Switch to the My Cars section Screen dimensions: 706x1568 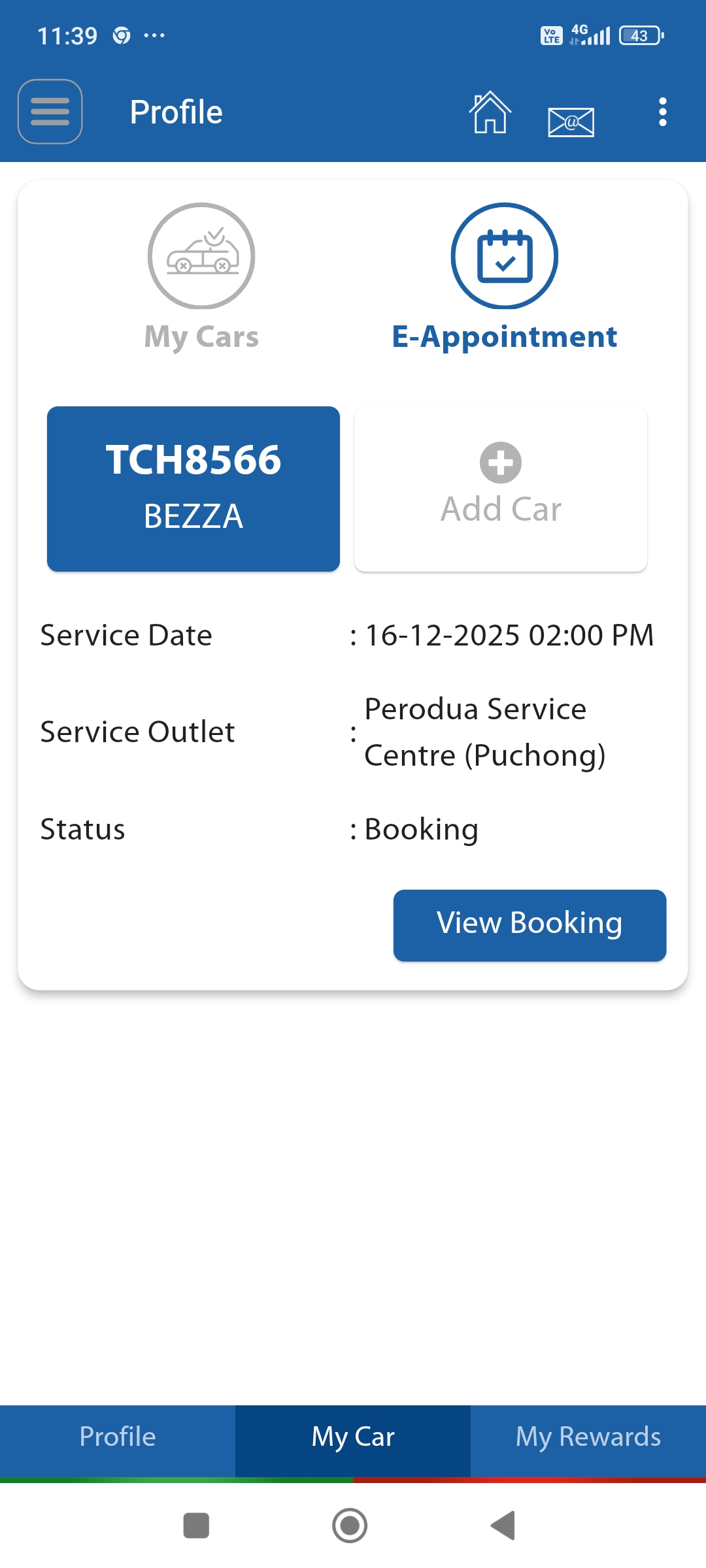point(201,278)
